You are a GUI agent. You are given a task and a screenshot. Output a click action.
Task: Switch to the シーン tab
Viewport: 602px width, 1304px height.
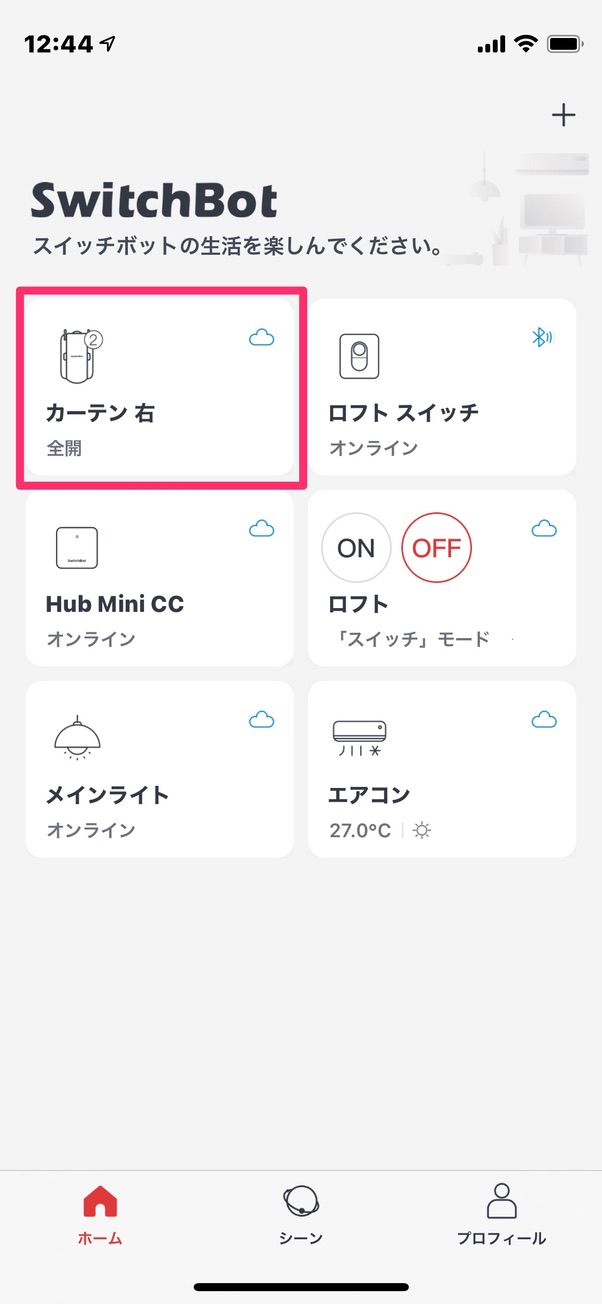pyautogui.click(x=301, y=1215)
